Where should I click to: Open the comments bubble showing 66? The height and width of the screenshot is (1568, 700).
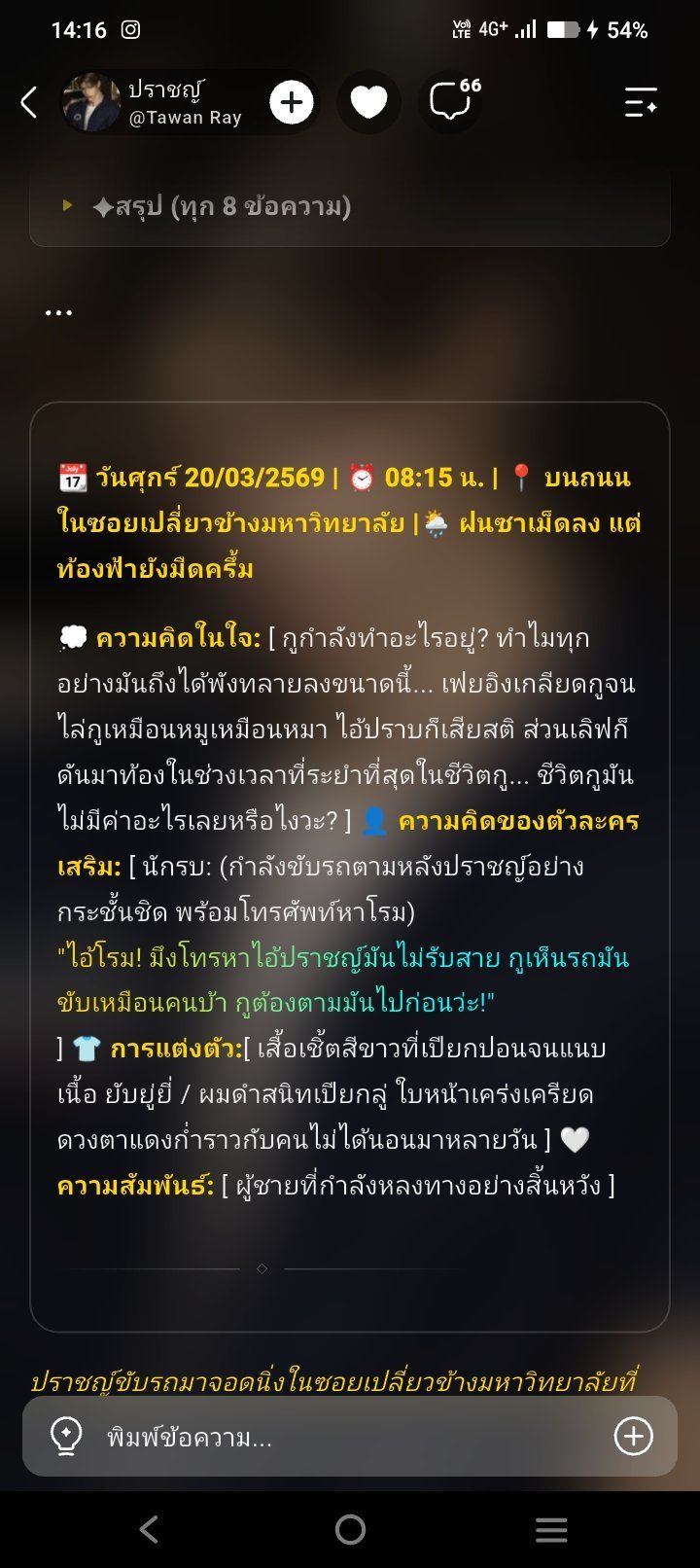point(453,100)
